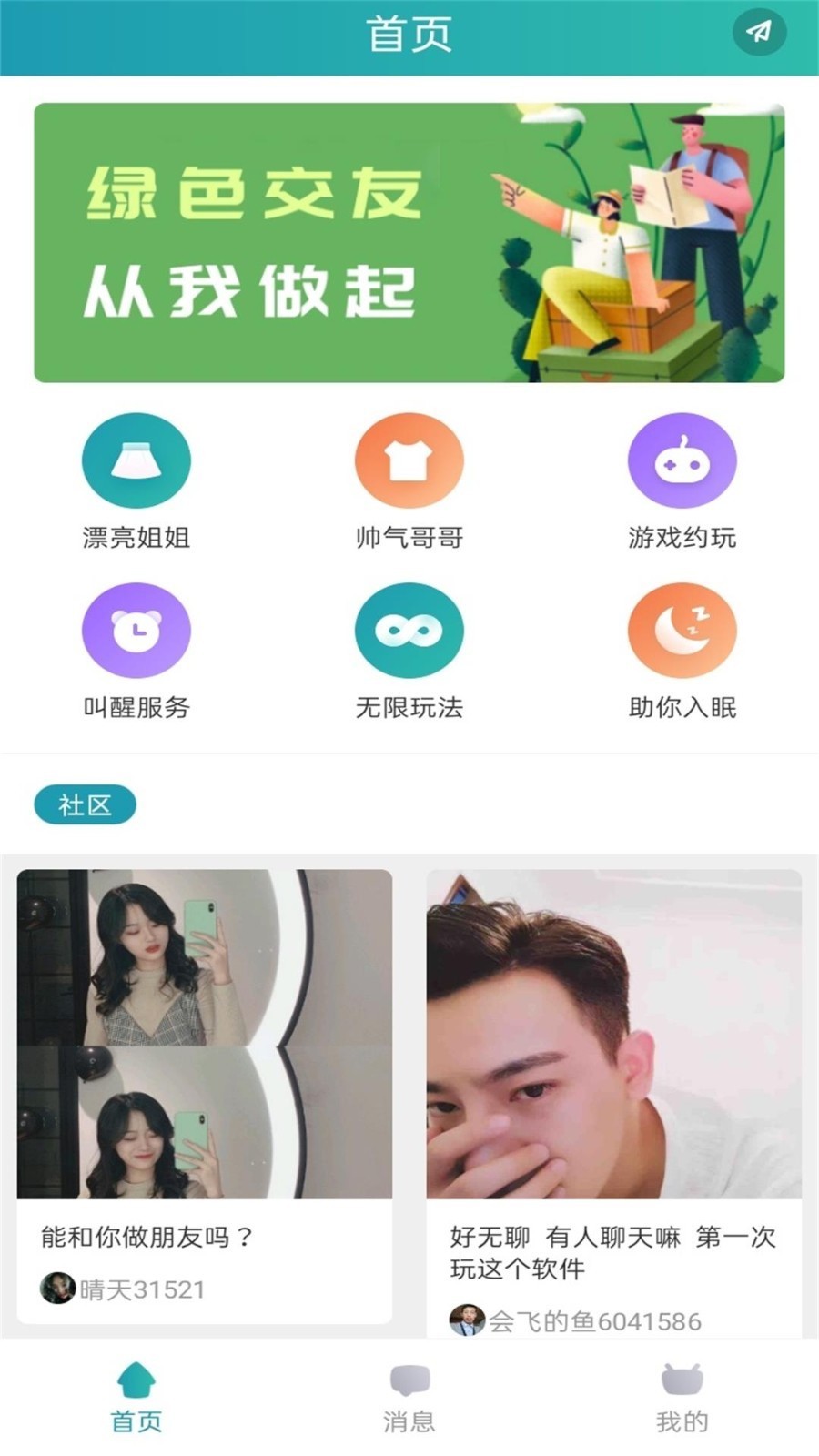Open post 好无聊 有人聊天嘛 by 会飞的鱼
Image resolution: width=819 pixels, height=1456 pixels.
tap(614, 1092)
